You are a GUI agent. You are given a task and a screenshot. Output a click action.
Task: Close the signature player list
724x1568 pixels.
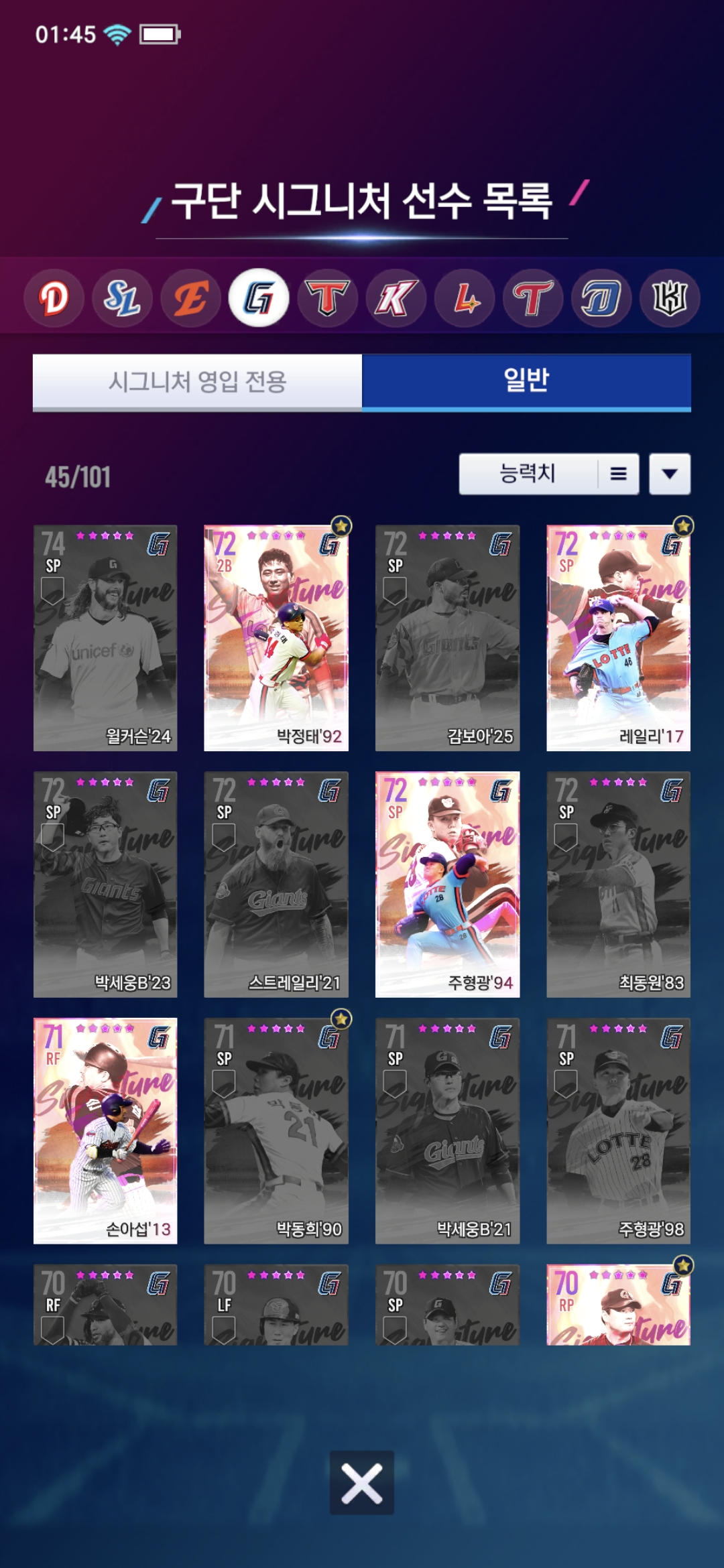(x=361, y=1482)
